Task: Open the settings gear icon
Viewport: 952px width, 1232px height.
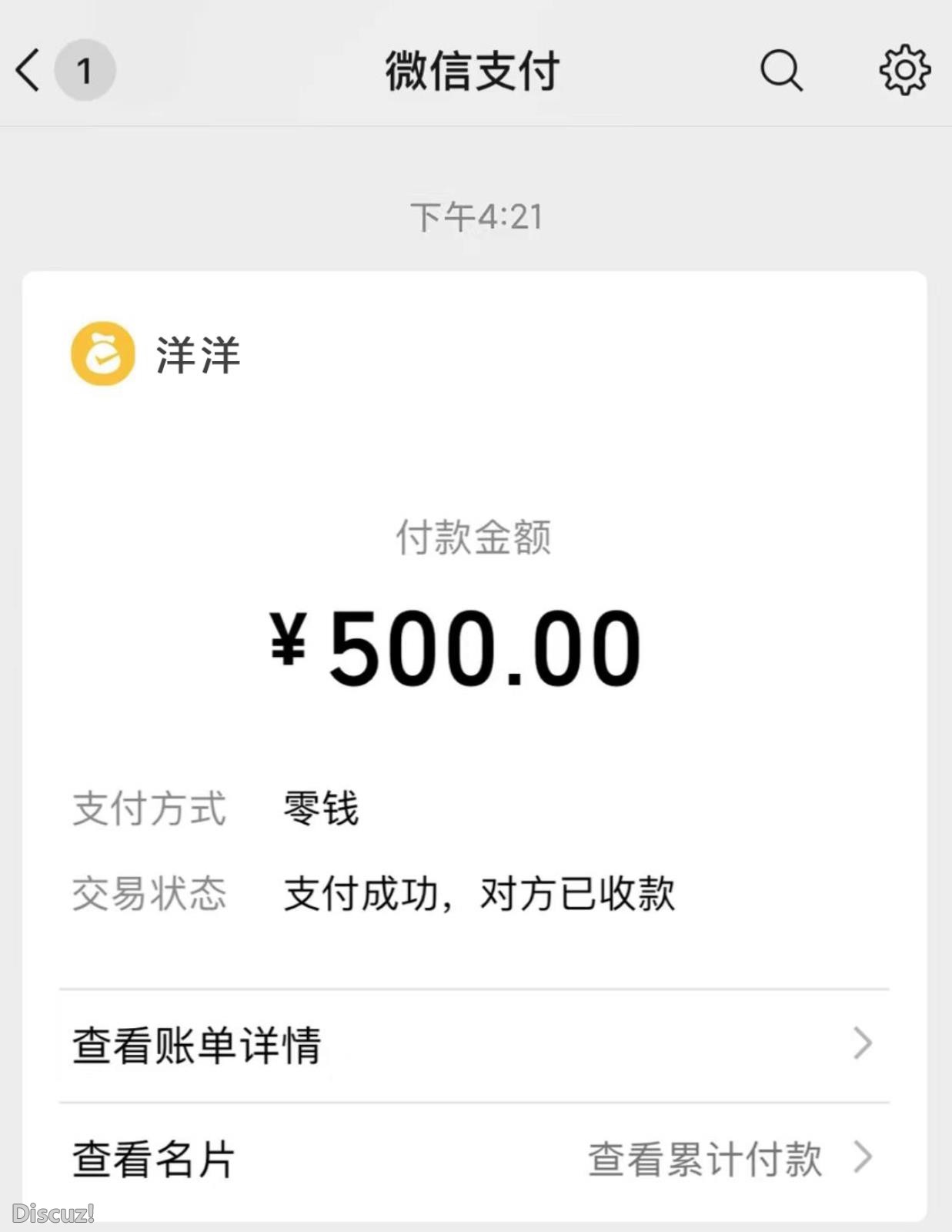Action: pos(904,71)
